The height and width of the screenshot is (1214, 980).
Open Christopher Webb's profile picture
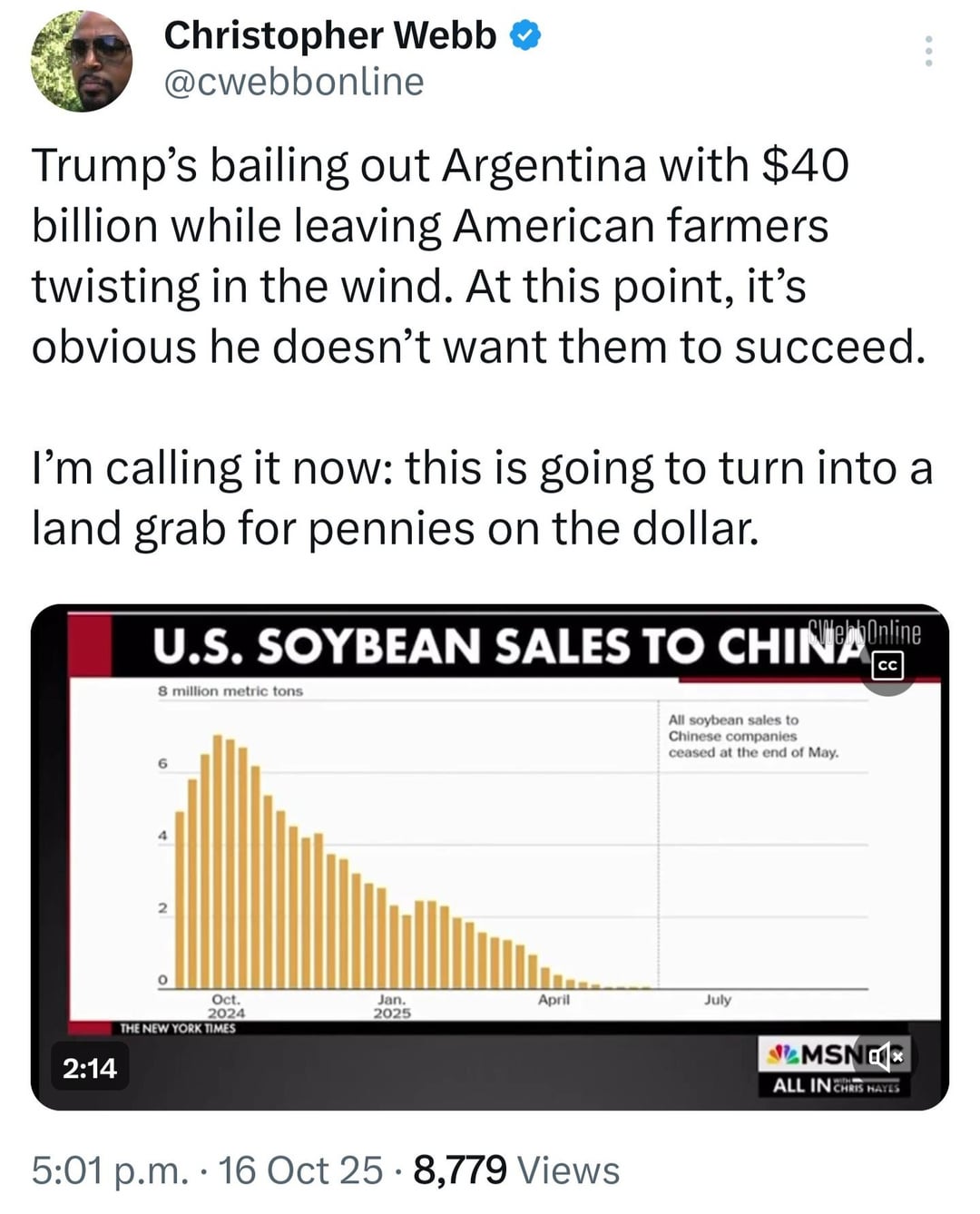[x=82, y=62]
